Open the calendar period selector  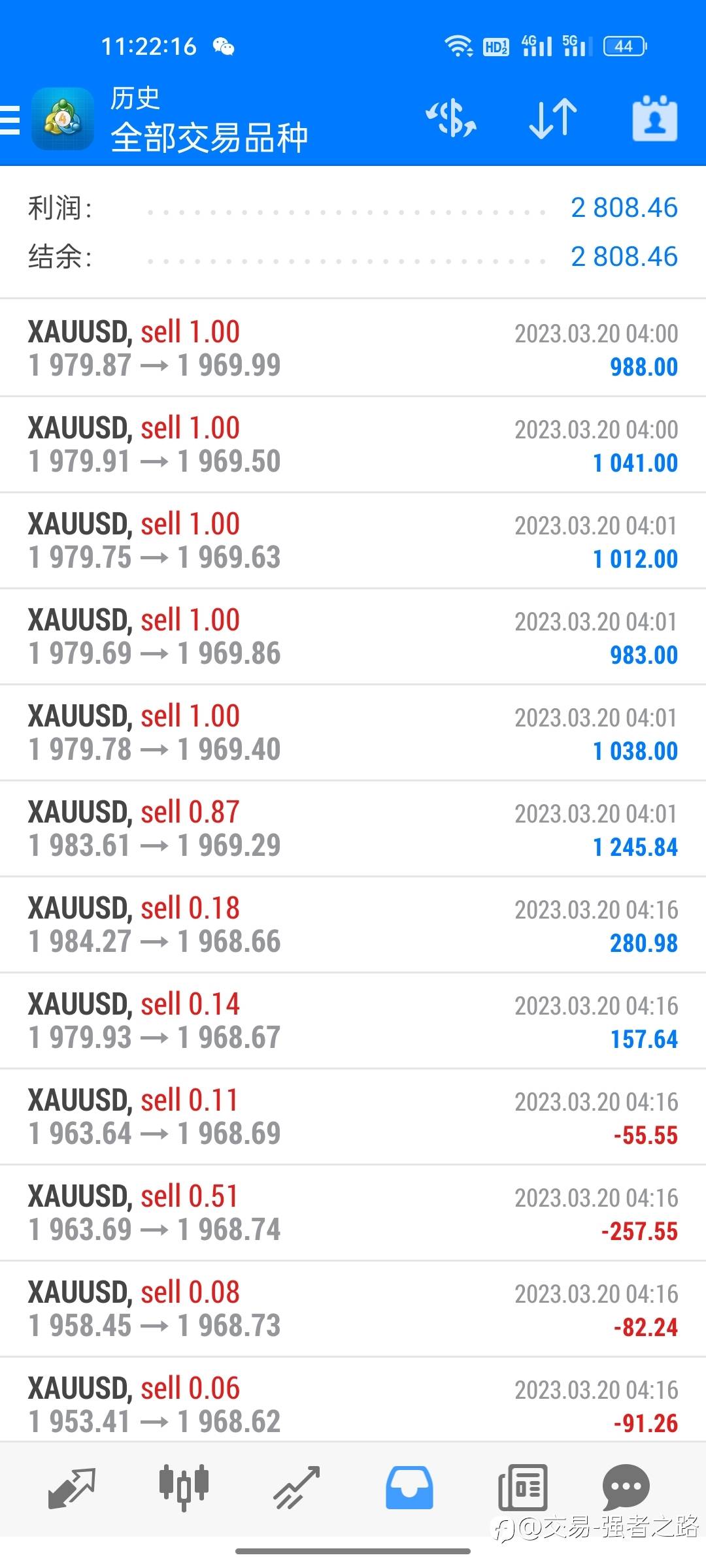coord(654,119)
